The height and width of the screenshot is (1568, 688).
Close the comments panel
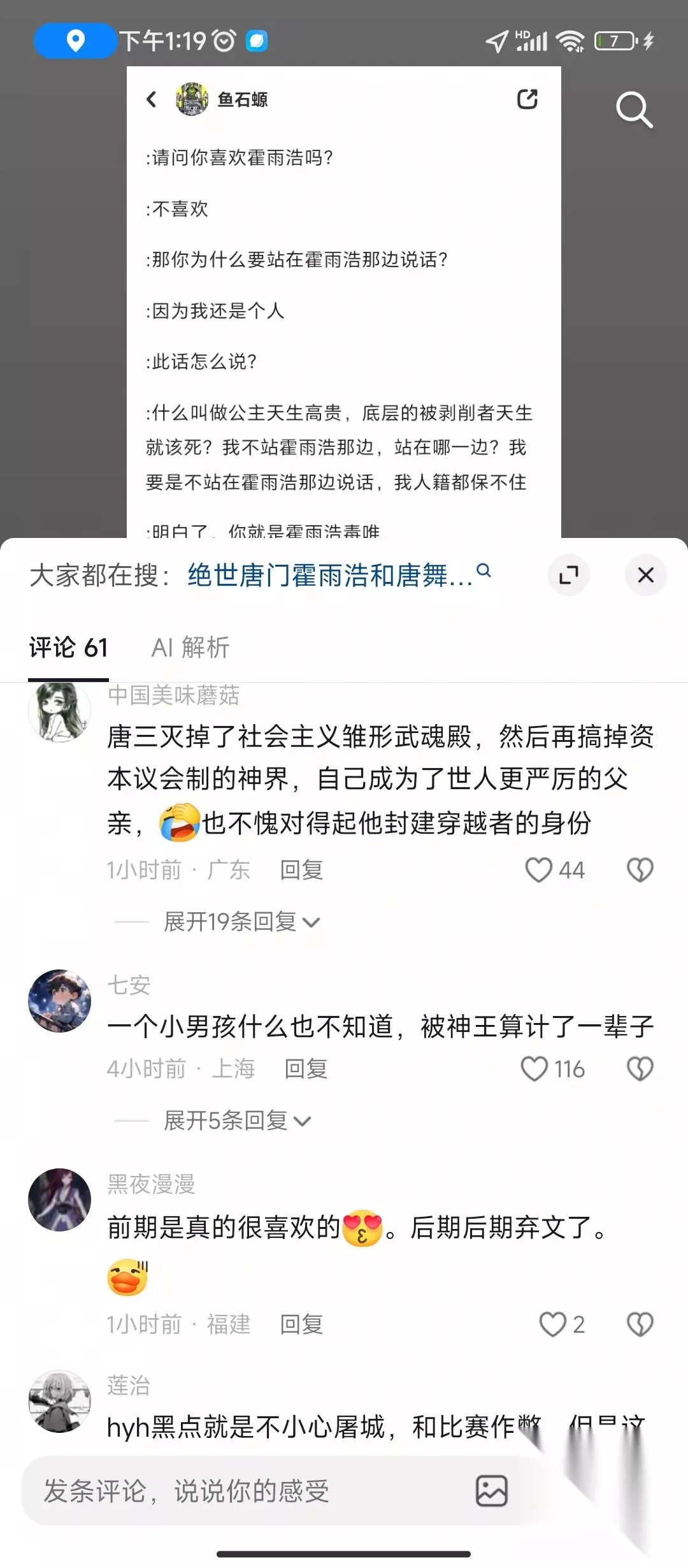[x=646, y=575]
